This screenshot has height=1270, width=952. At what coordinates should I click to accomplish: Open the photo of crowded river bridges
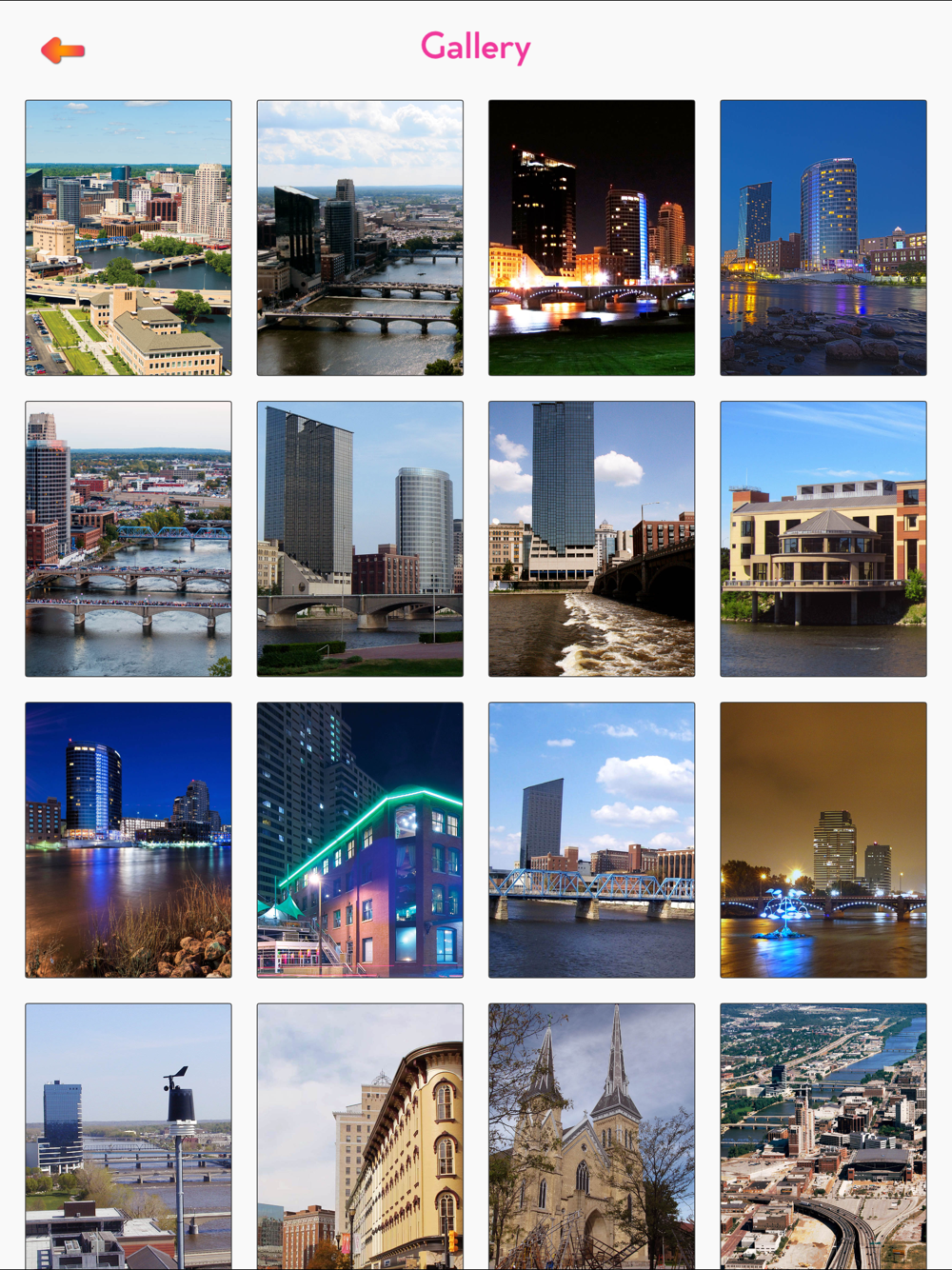129,539
